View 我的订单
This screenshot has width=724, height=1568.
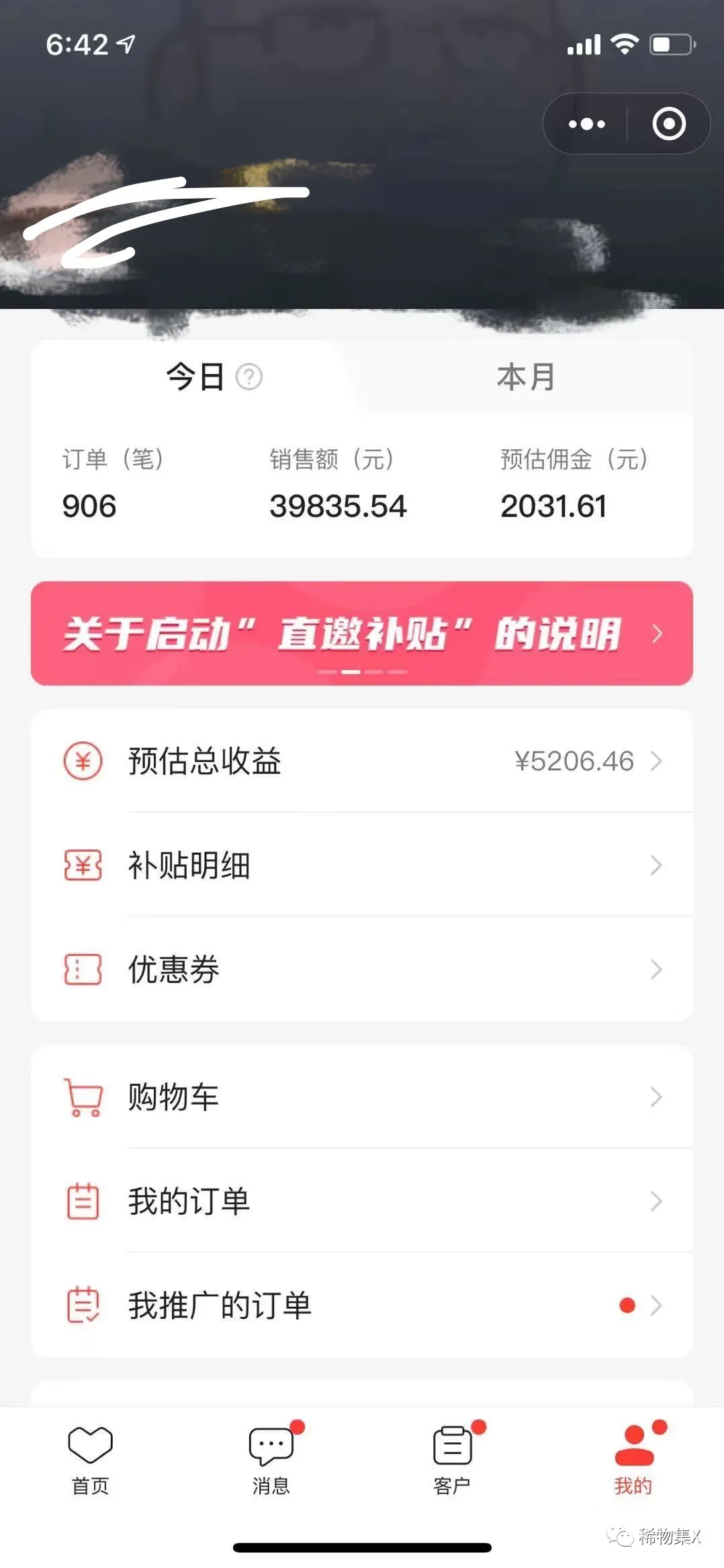coord(362,1201)
